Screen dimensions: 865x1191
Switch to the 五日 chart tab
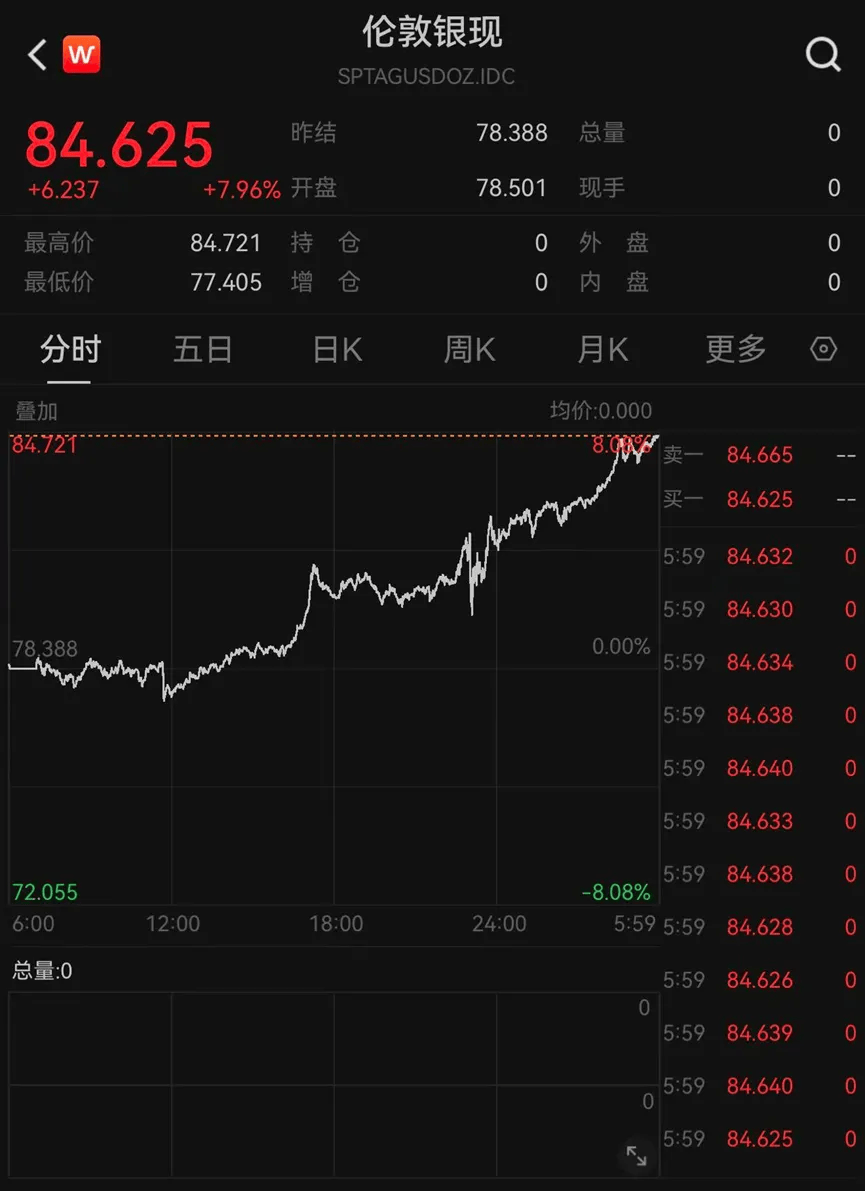(x=203, y=349)
